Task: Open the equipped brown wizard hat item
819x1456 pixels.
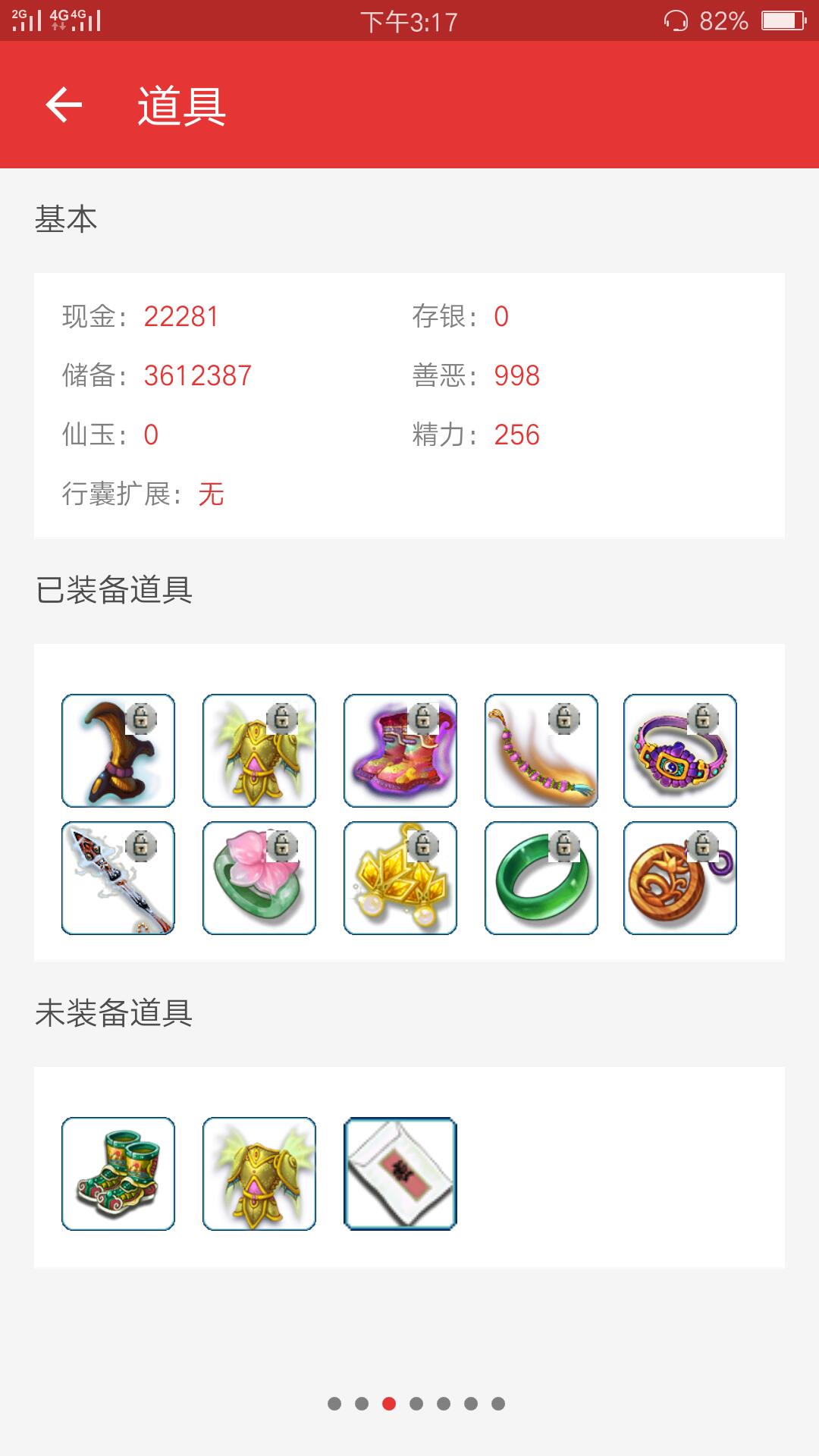Action: tap(118, 751)
